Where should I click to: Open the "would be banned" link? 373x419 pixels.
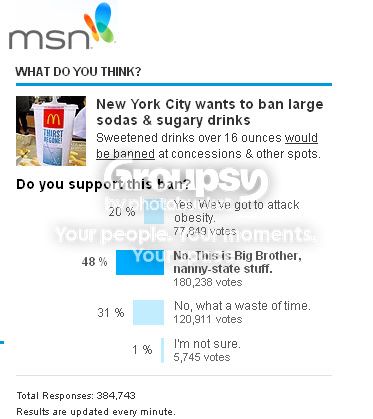pyautogui.click(x=125, y=154)
